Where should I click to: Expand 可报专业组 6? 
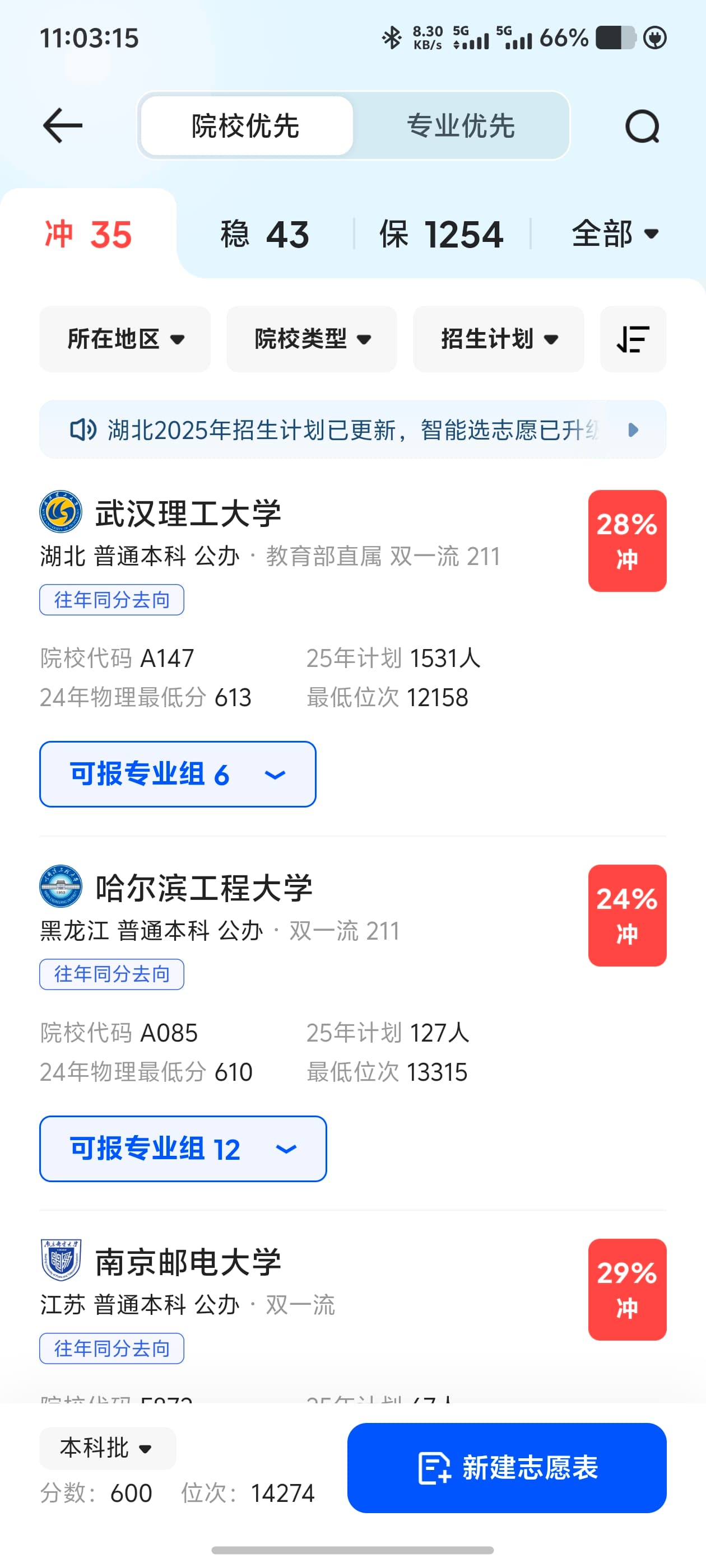pos(177,774)
